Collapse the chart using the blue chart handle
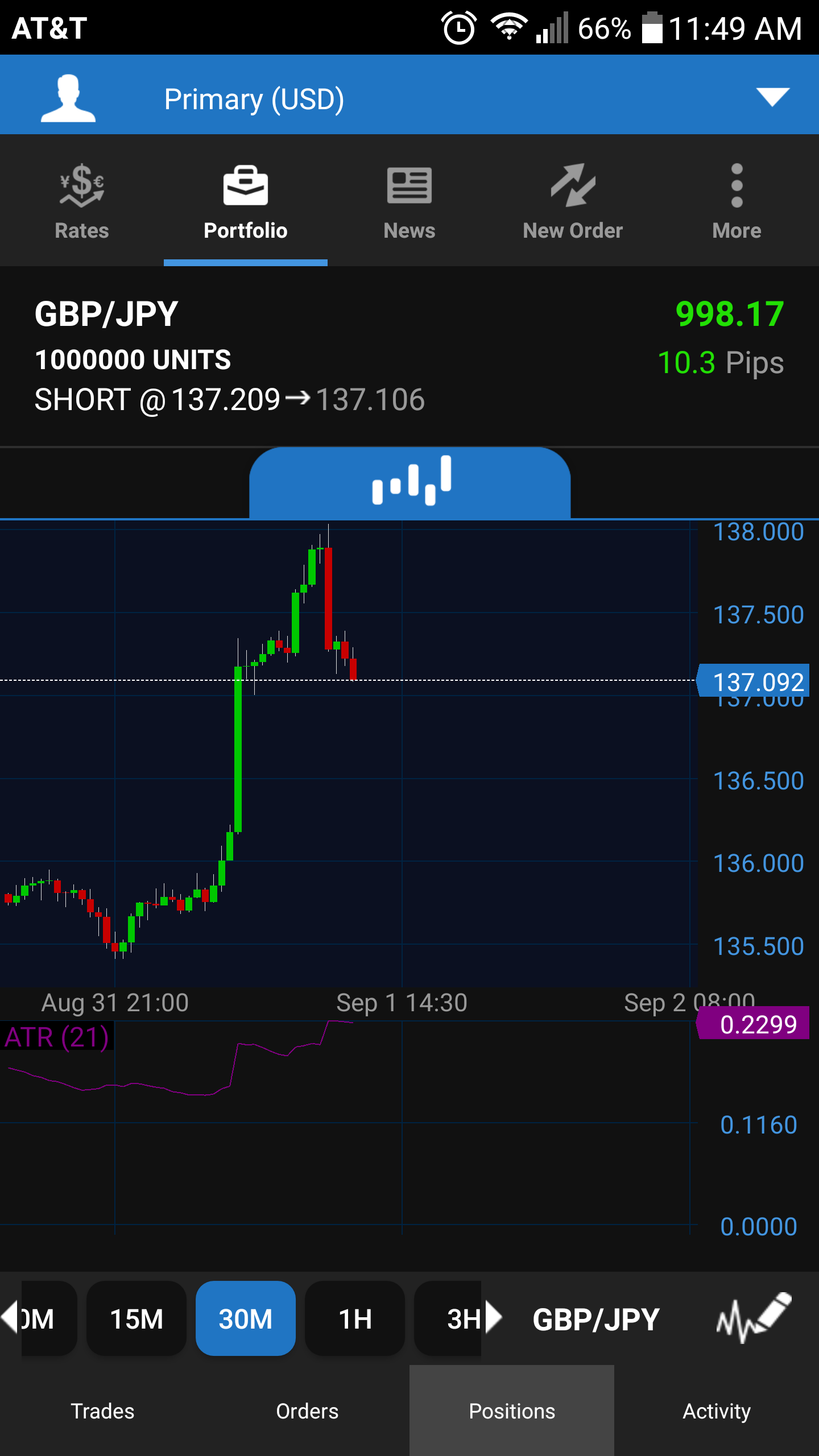 pyautogui.click(x=409, y=482)
